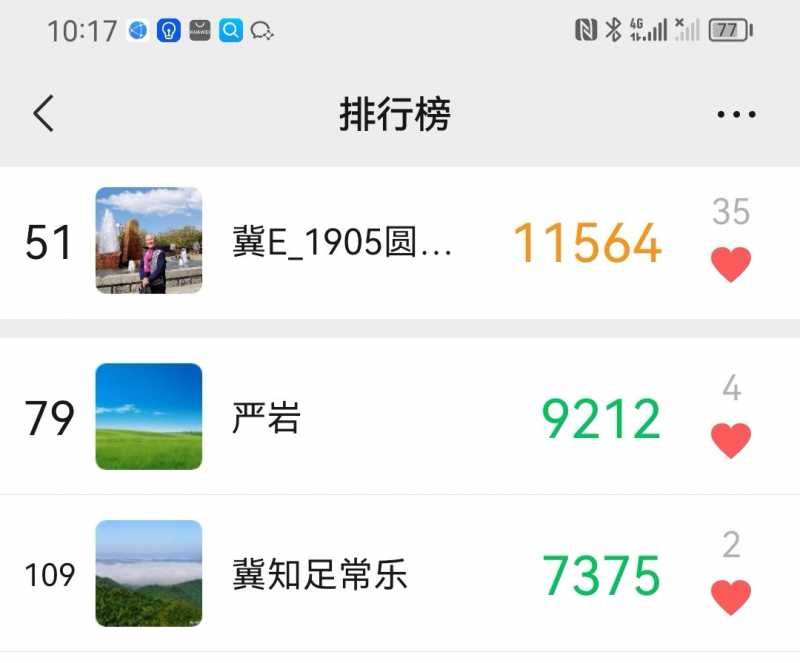The image size is (800, 663).
Task: Like 冀知足常乐's 7375 steps
Action: point(730,597)
